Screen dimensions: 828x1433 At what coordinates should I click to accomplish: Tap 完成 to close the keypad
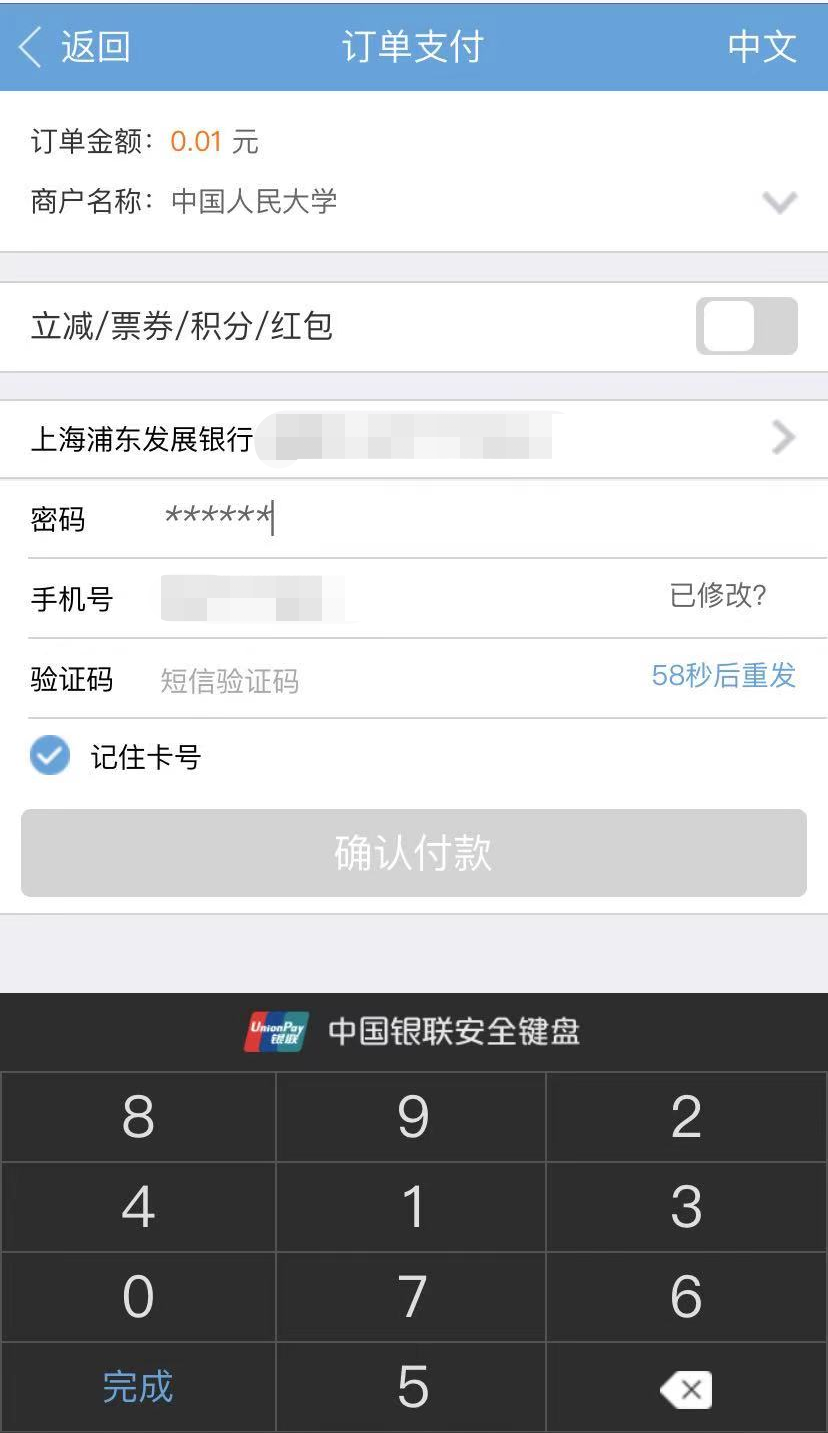pyautogui.click(x=138, y=1387)
